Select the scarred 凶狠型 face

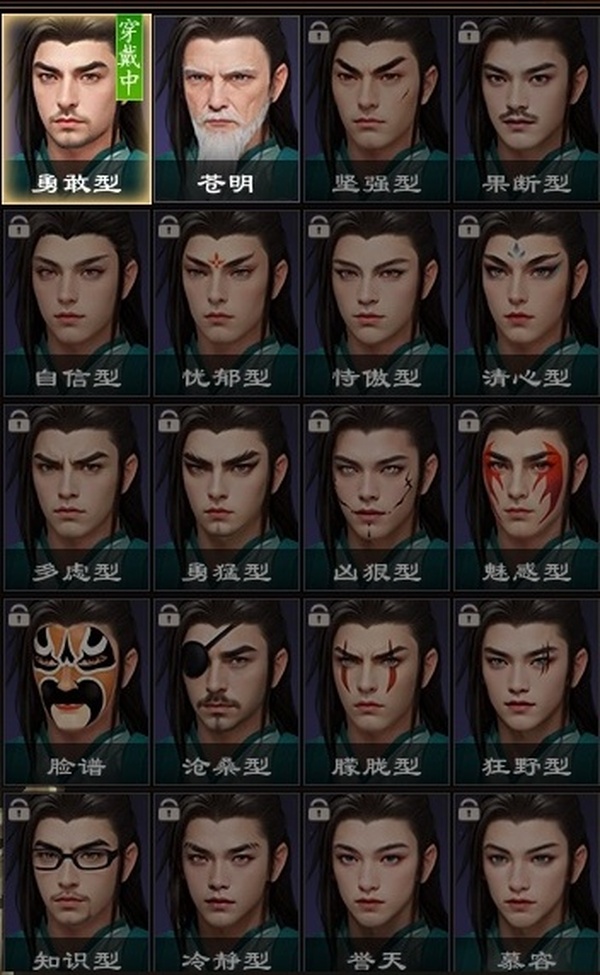(377, 497)
